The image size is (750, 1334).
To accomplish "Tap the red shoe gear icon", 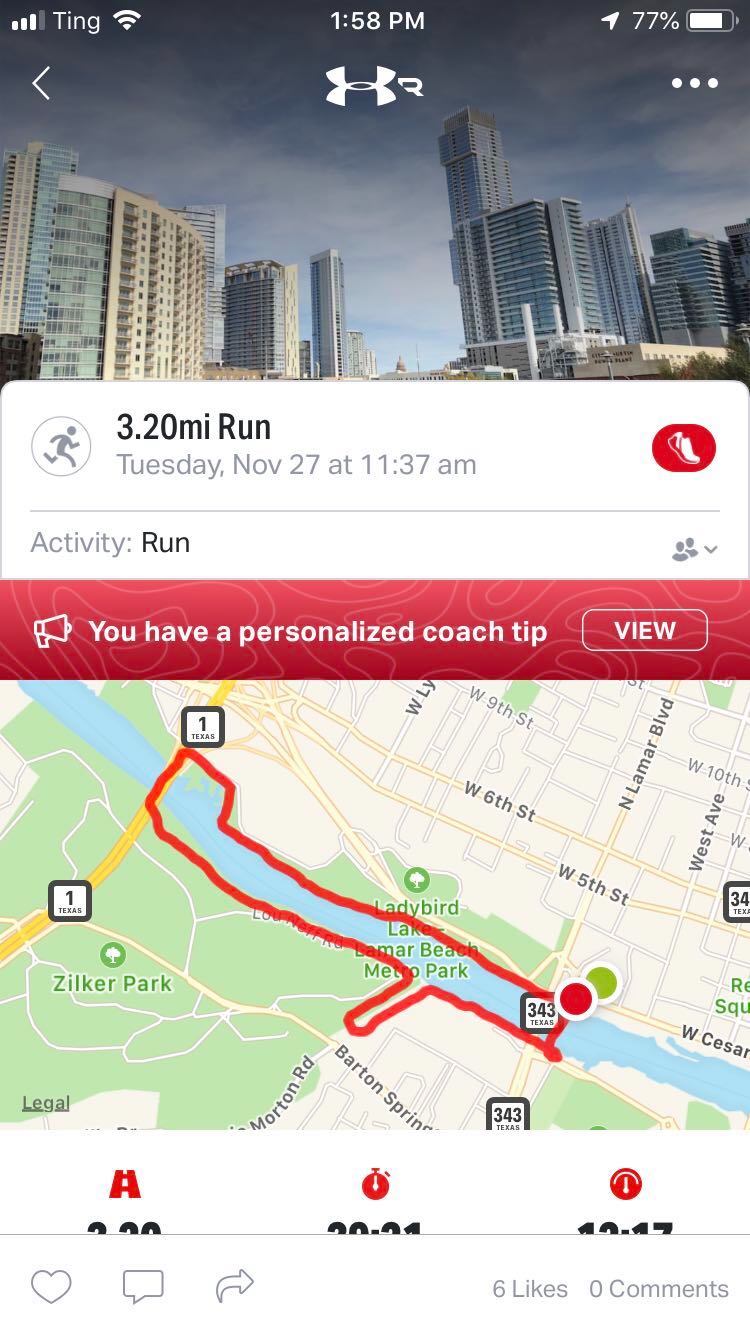I will coord(684,448).
